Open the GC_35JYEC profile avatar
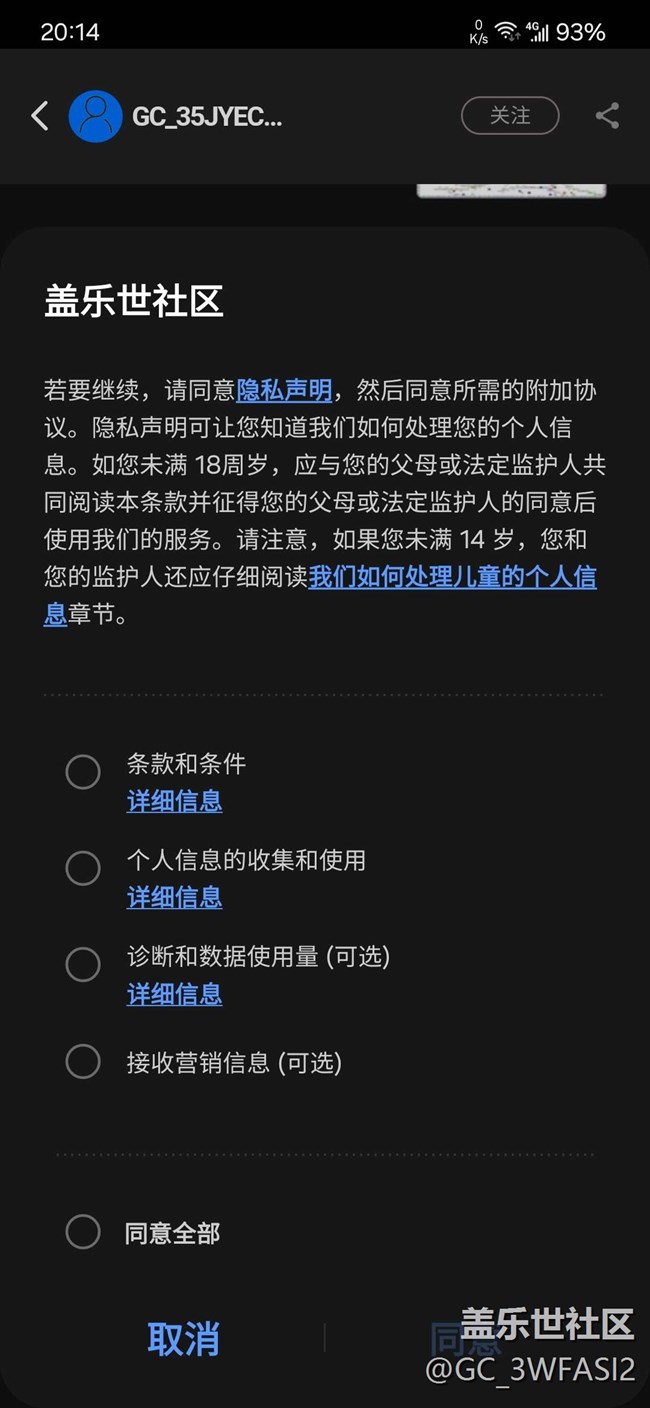The height and width of the screenshot is (1408, 650). (x=95, y=116)
